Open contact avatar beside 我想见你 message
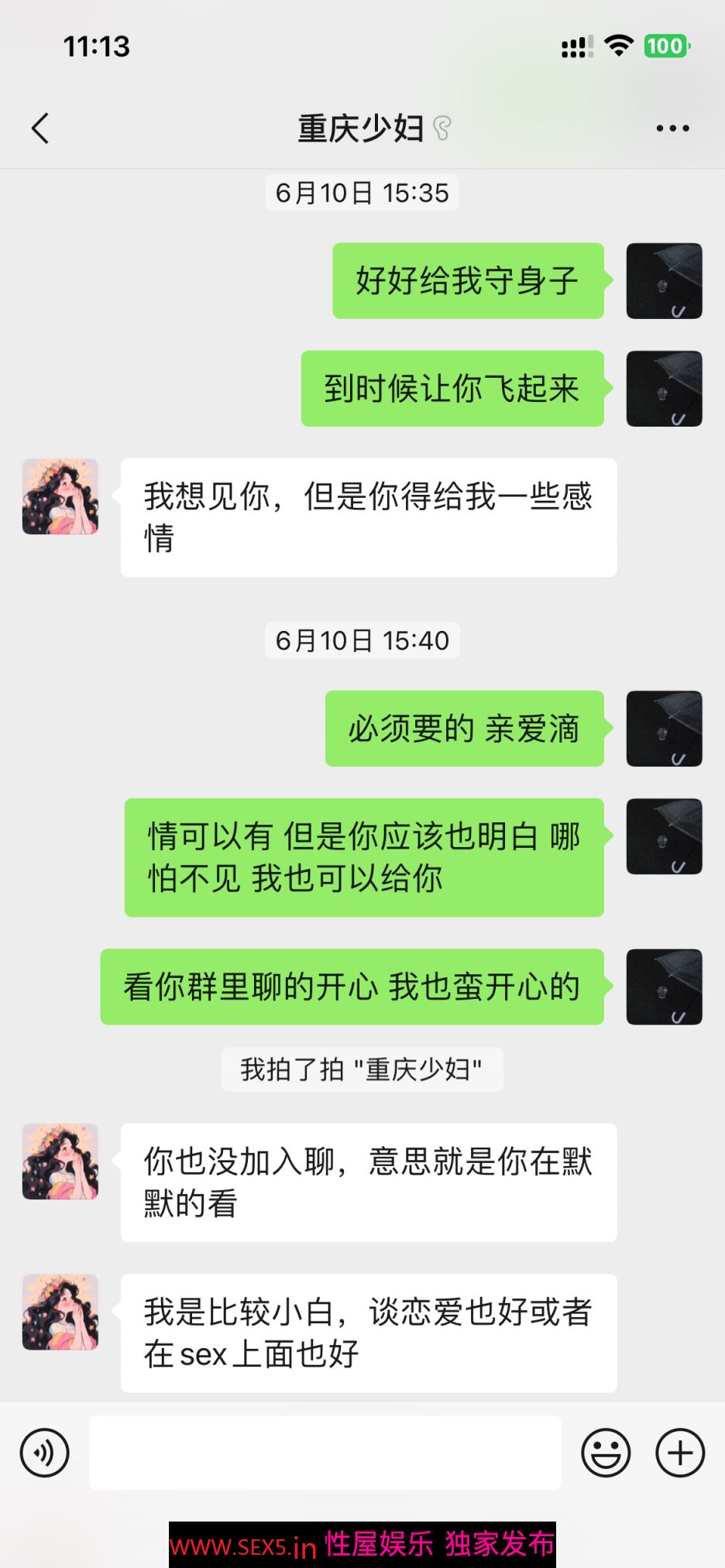The width and height of the screenshot is (725, 1568). tap(60, 496)
